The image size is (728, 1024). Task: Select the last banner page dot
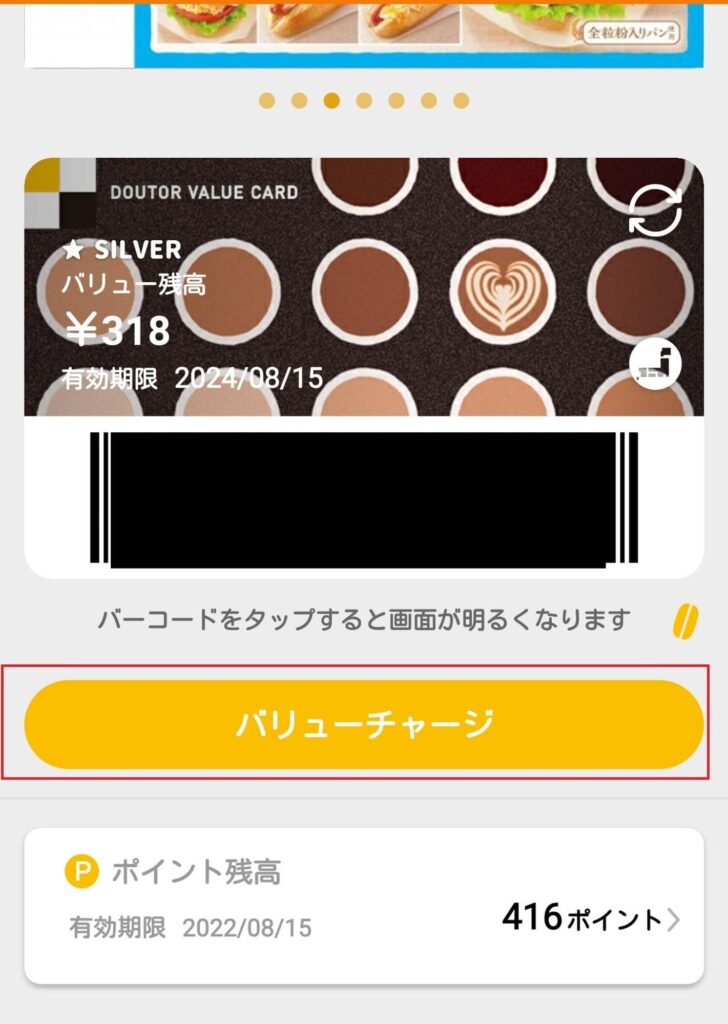coord(461,101)
